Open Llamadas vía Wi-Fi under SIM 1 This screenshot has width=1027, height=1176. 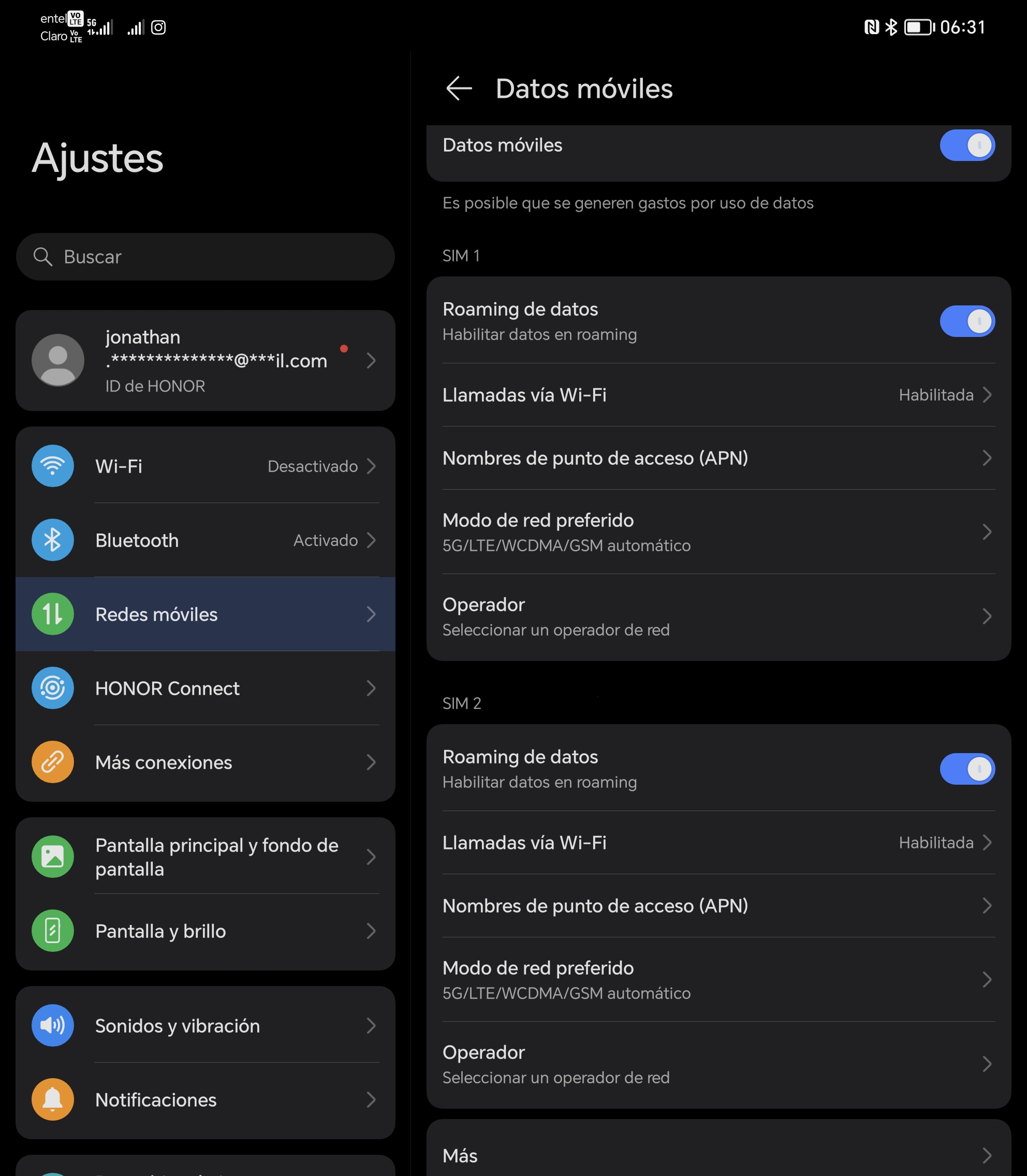click(718, 395)
